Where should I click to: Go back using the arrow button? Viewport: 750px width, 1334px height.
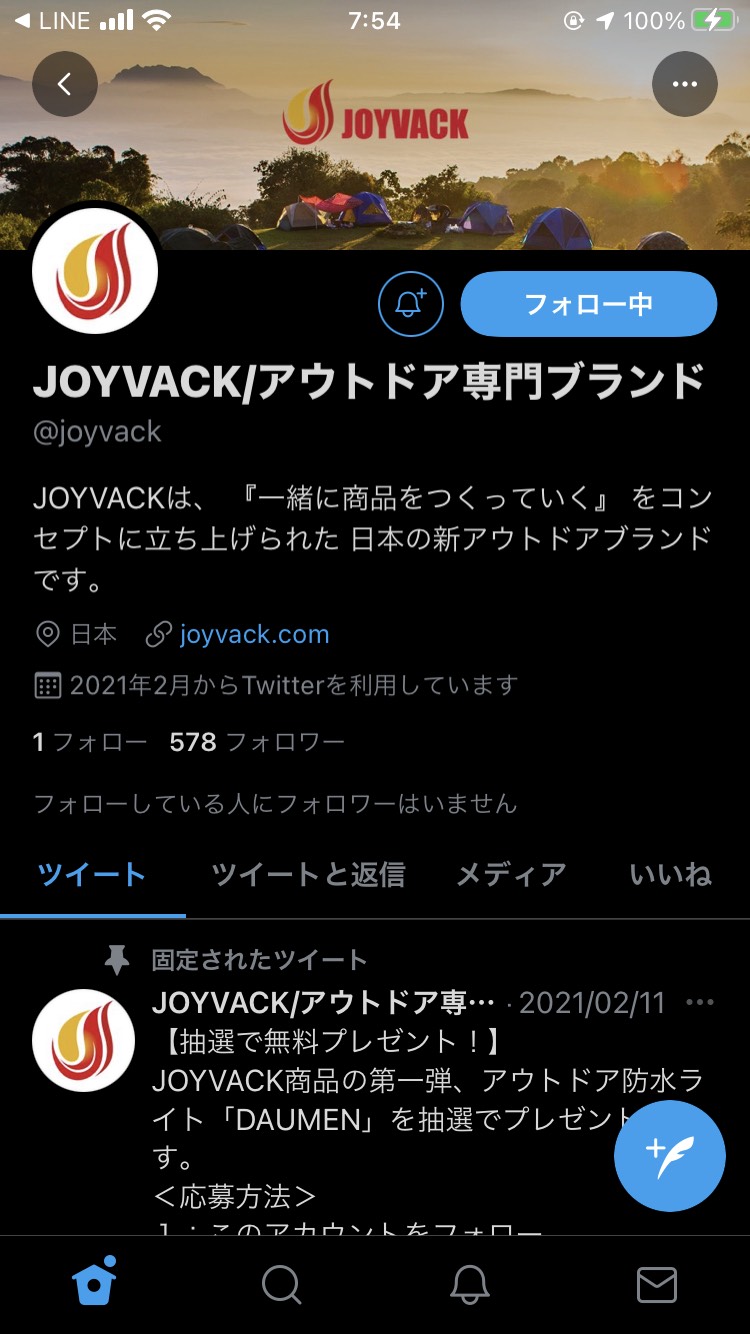(65, 84)
